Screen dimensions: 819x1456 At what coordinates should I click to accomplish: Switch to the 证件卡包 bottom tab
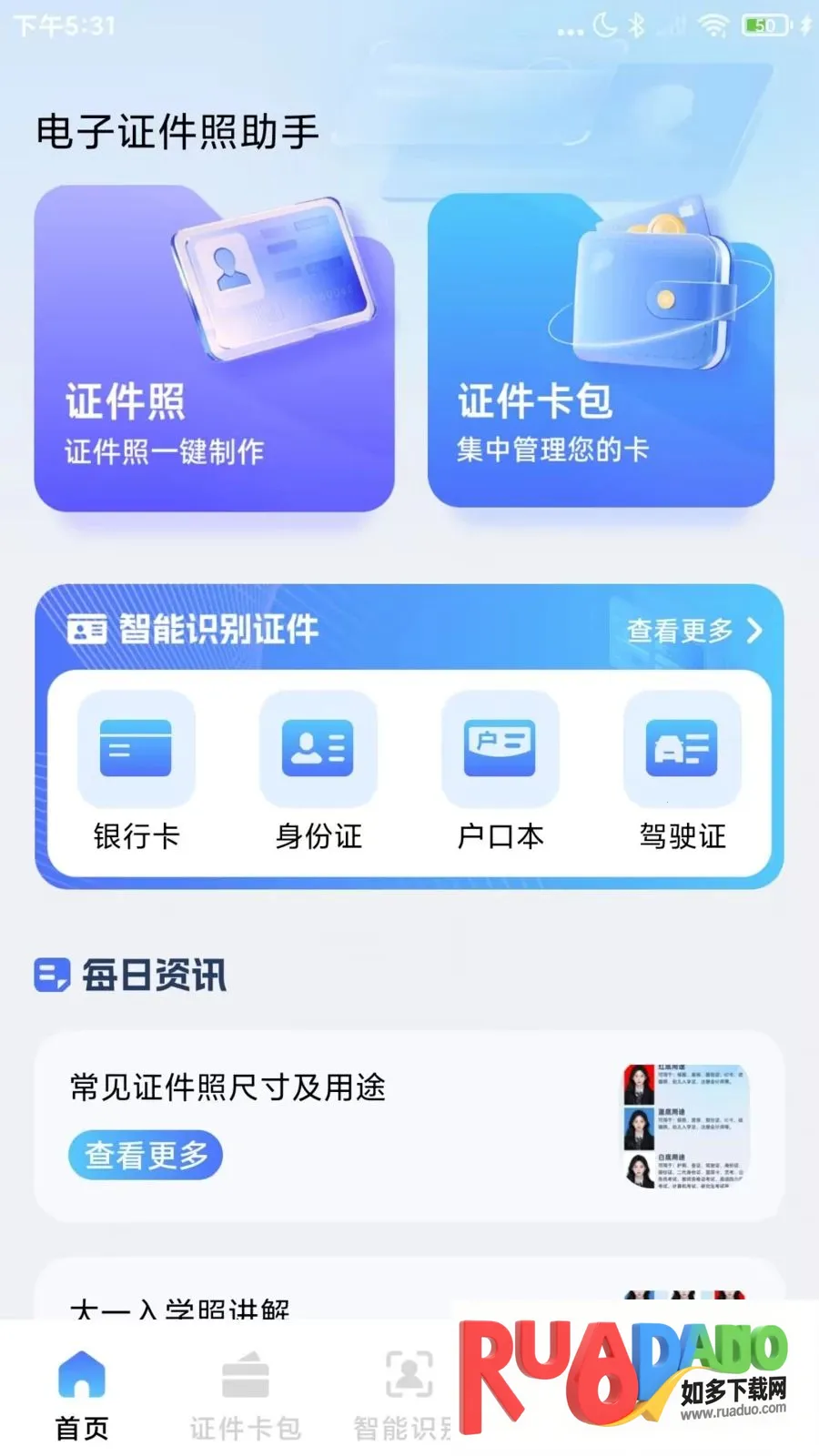[x=245, y=1397]
